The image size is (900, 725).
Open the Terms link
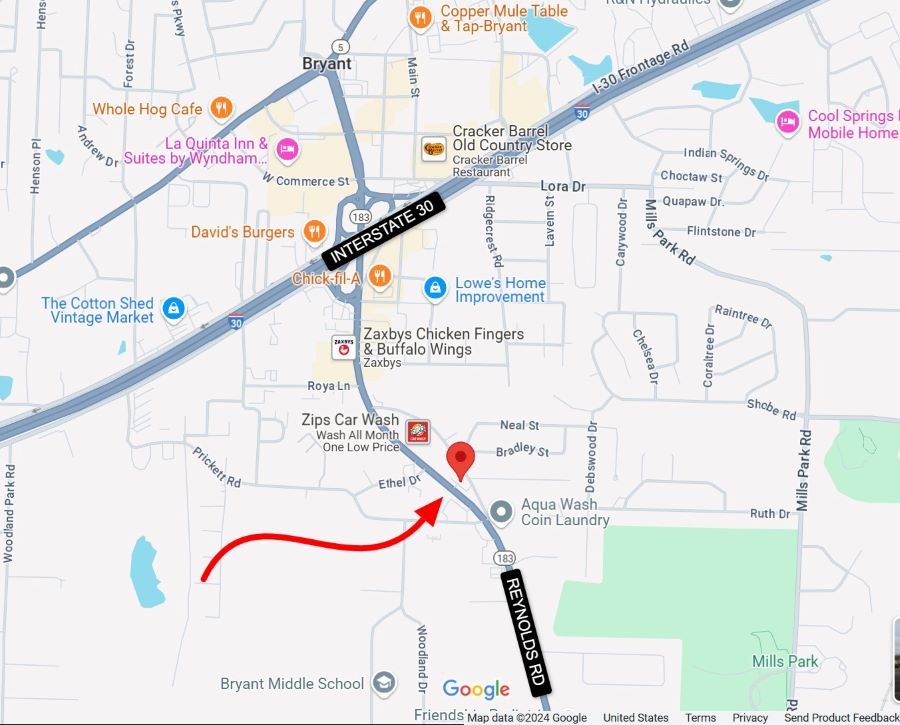tap(700, 718)
